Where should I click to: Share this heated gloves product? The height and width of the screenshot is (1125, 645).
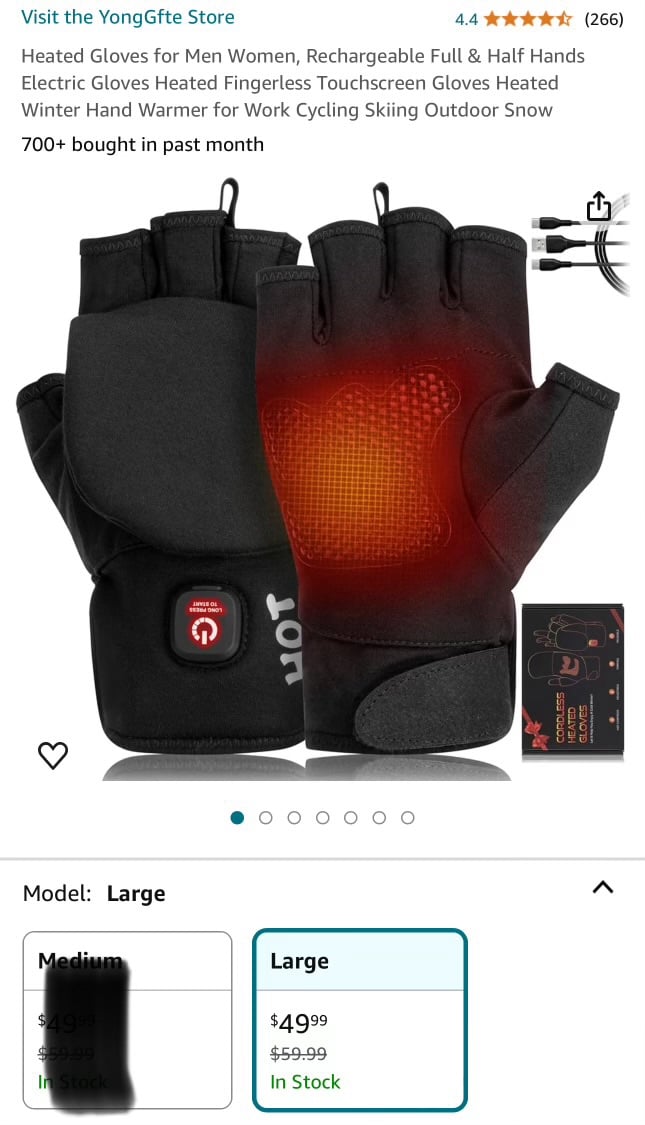(x=599, y=207)
